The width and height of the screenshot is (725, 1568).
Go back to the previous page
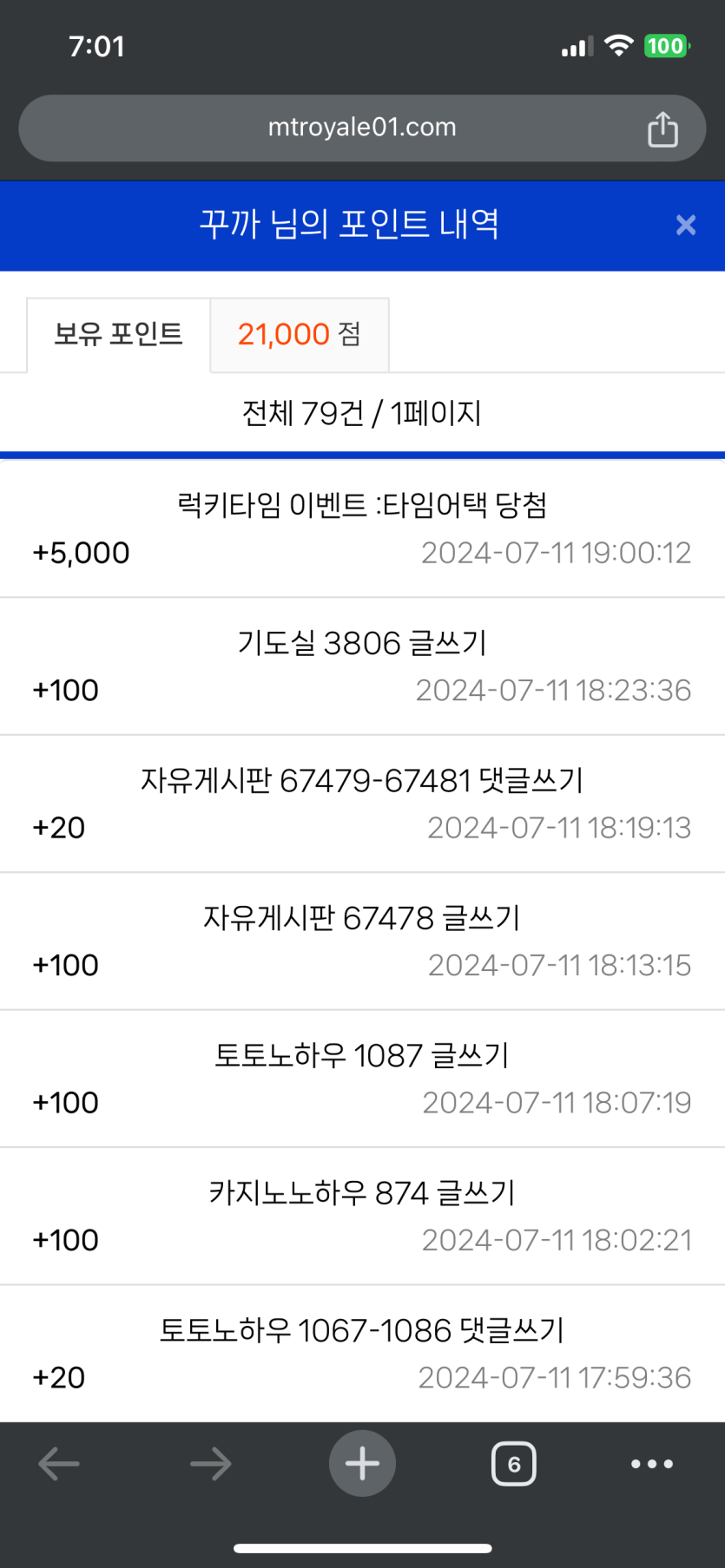pos(59,1464)
